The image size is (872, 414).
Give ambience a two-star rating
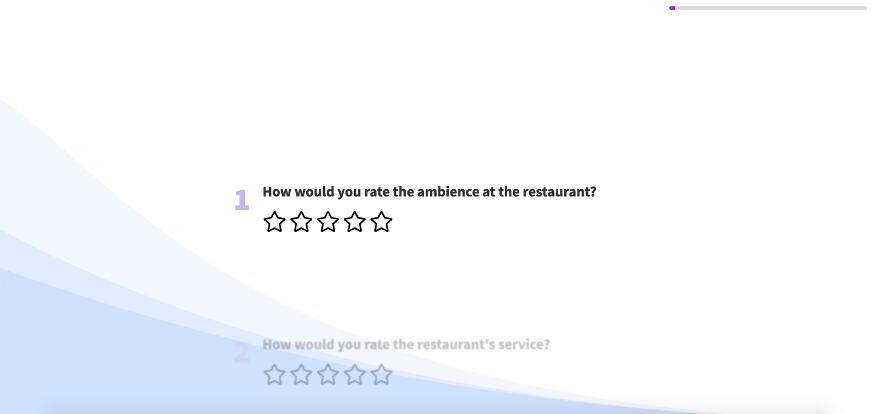point(301,222)
